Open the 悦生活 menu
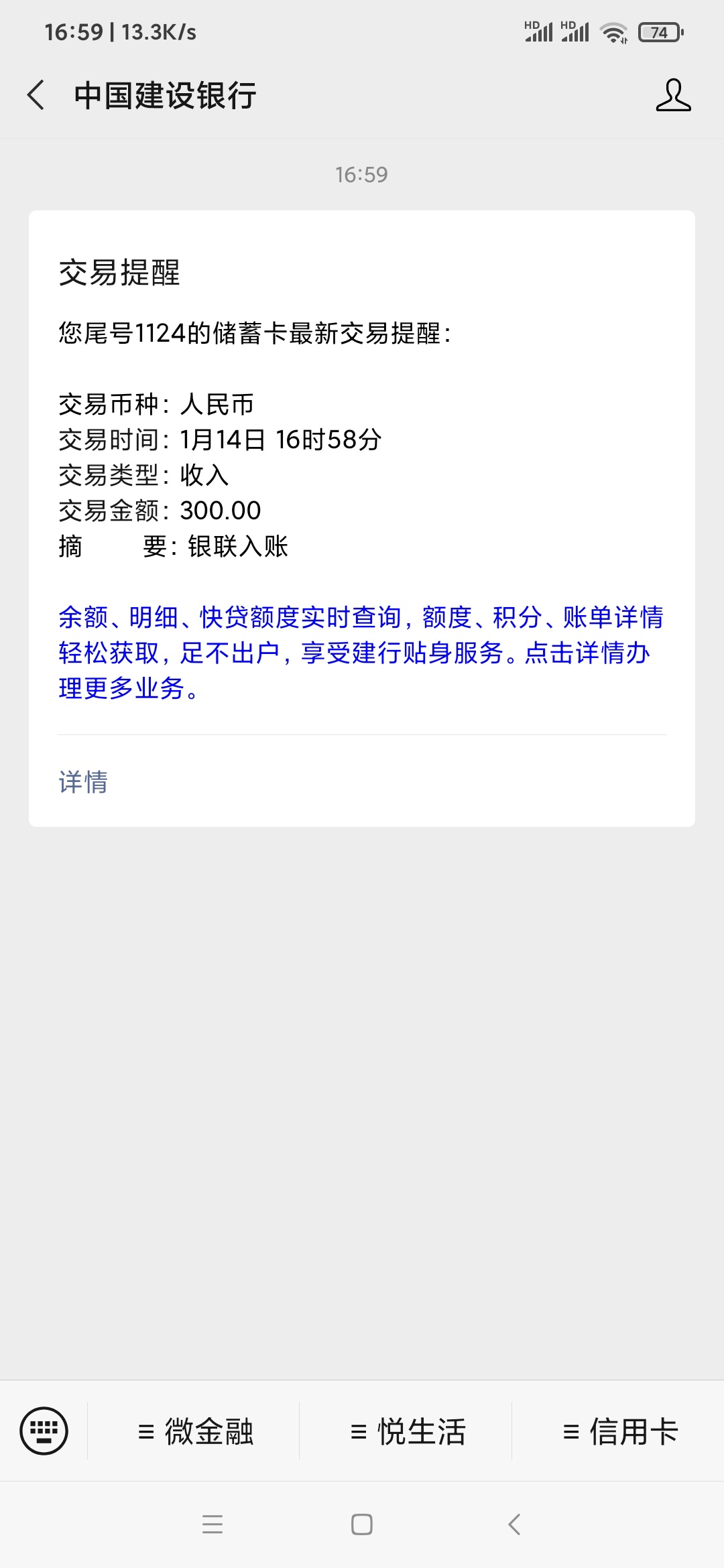The image size is (724, 1568). coord(407,1431)
